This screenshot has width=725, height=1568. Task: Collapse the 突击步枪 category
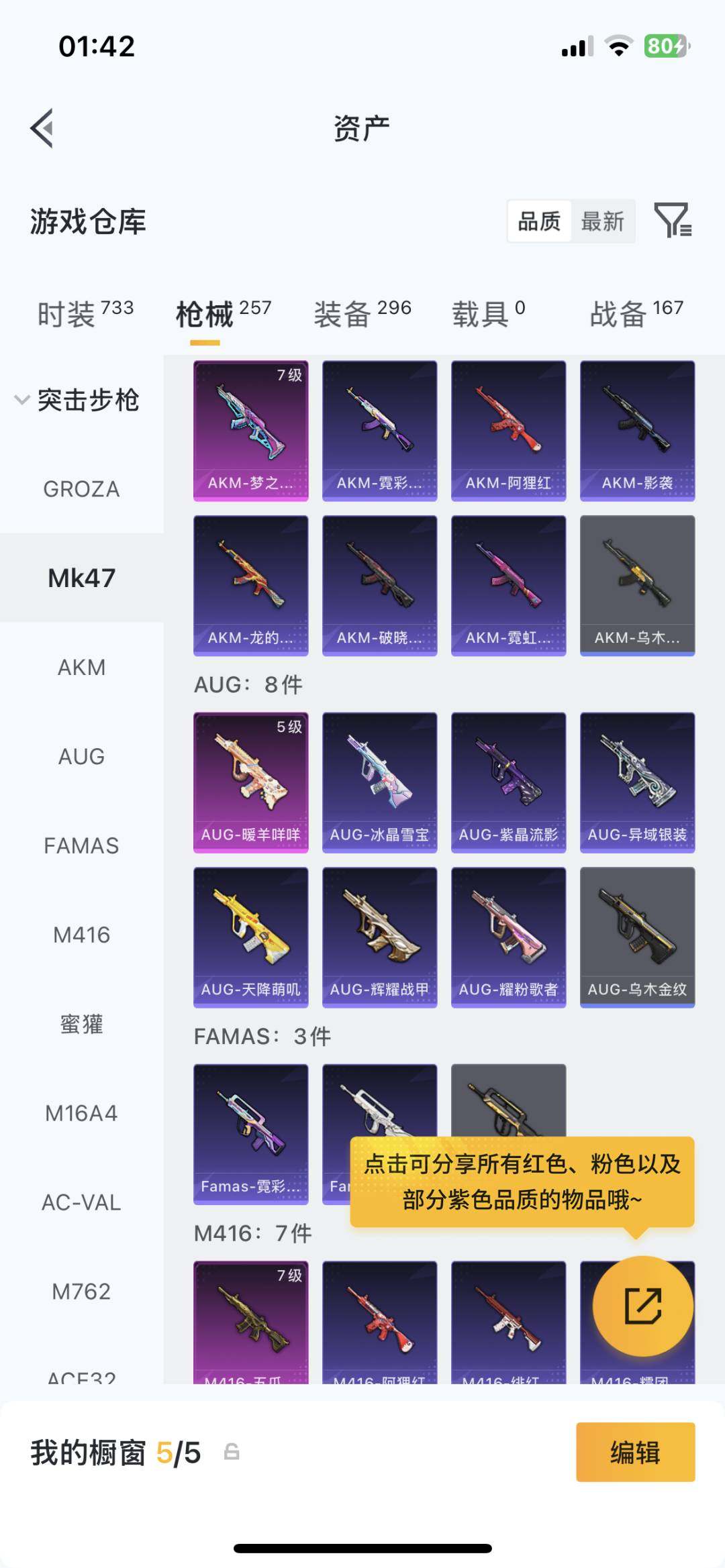click(x=77, y=400)
